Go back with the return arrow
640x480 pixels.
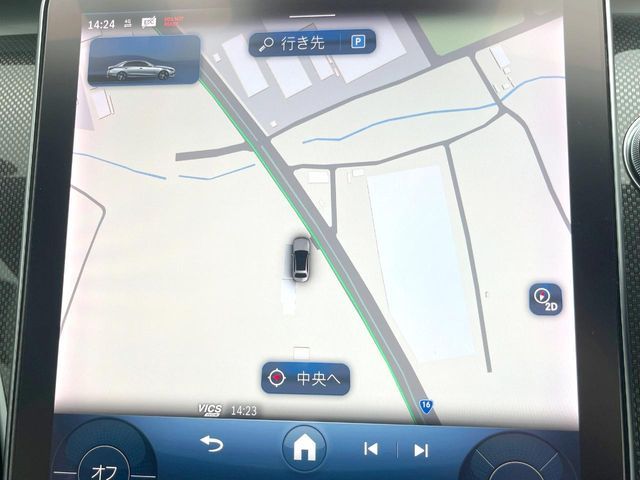[x=211, y=445]
